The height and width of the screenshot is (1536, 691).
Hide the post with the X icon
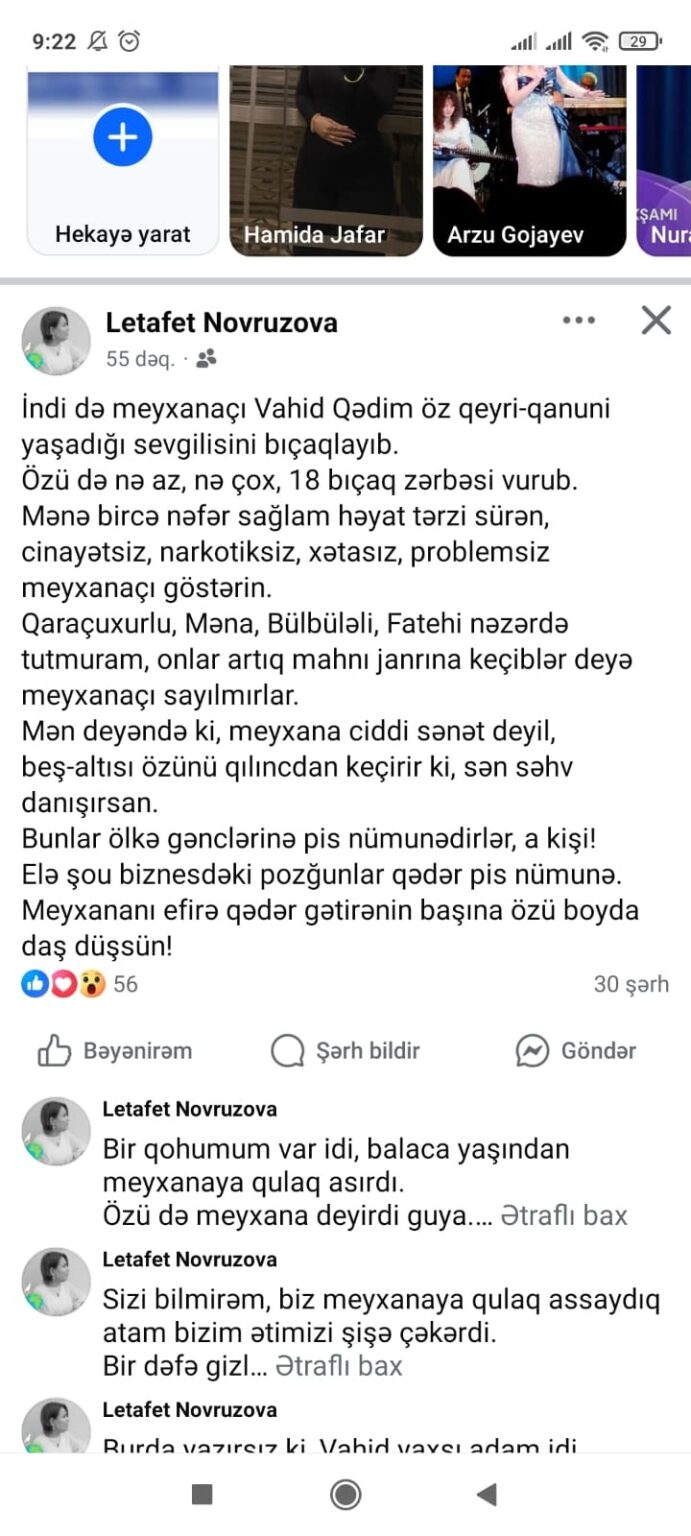tap(656, 321)
